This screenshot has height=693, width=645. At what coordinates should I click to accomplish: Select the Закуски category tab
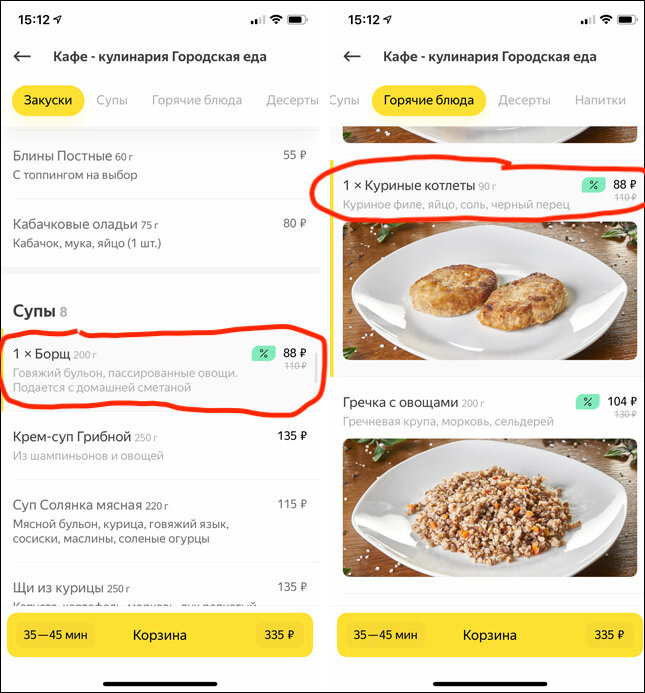pos(48,100)
